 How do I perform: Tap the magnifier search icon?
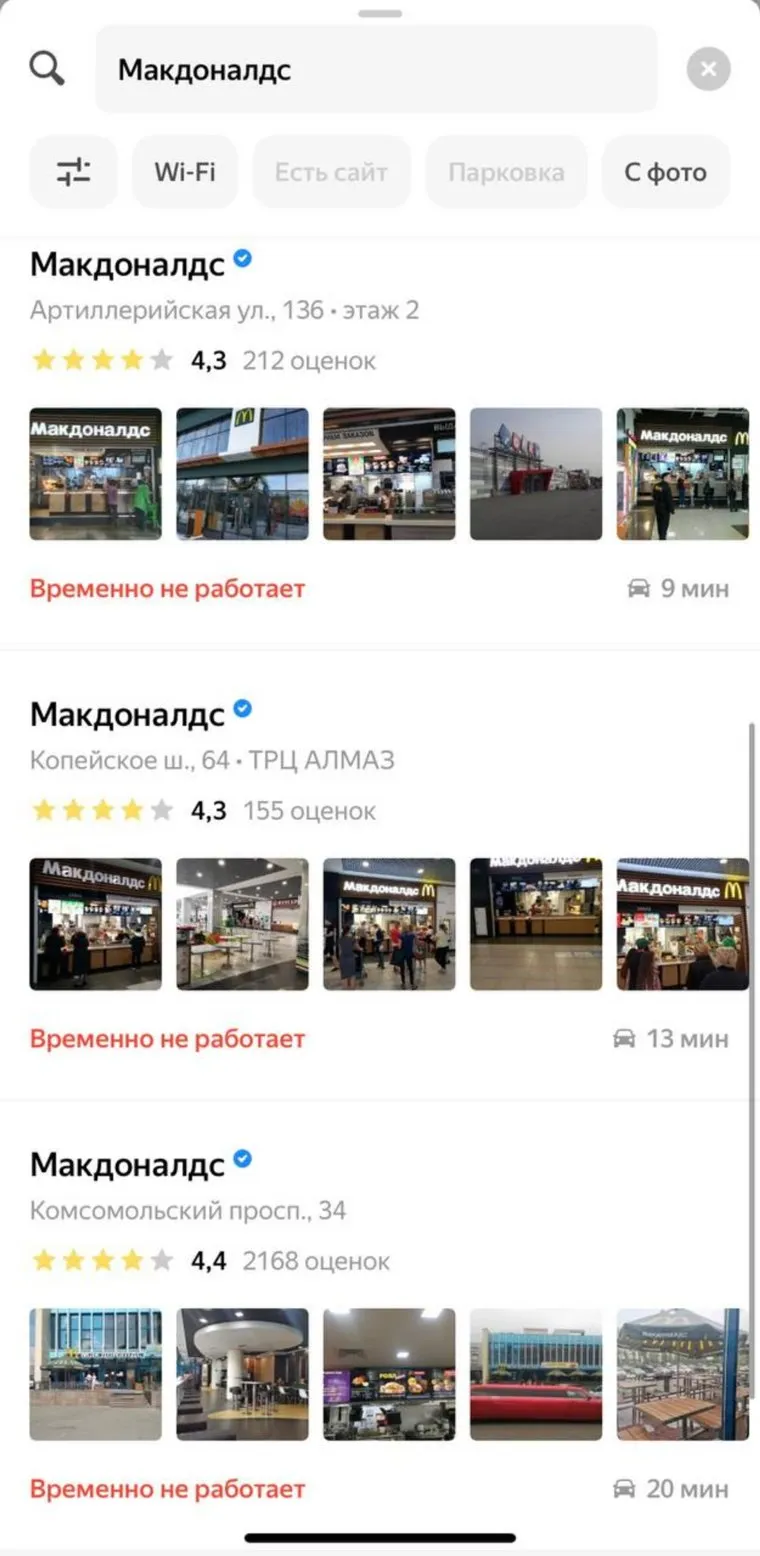47,70
